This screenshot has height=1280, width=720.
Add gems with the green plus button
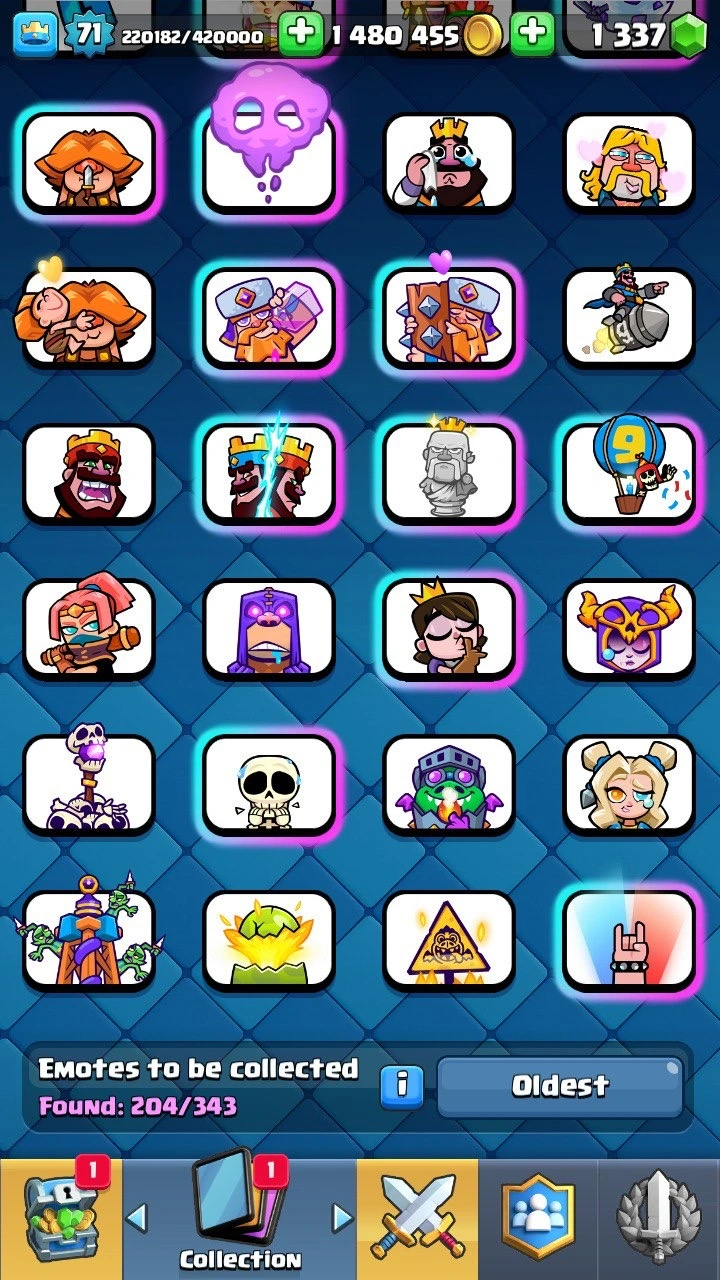coord(533,35)
